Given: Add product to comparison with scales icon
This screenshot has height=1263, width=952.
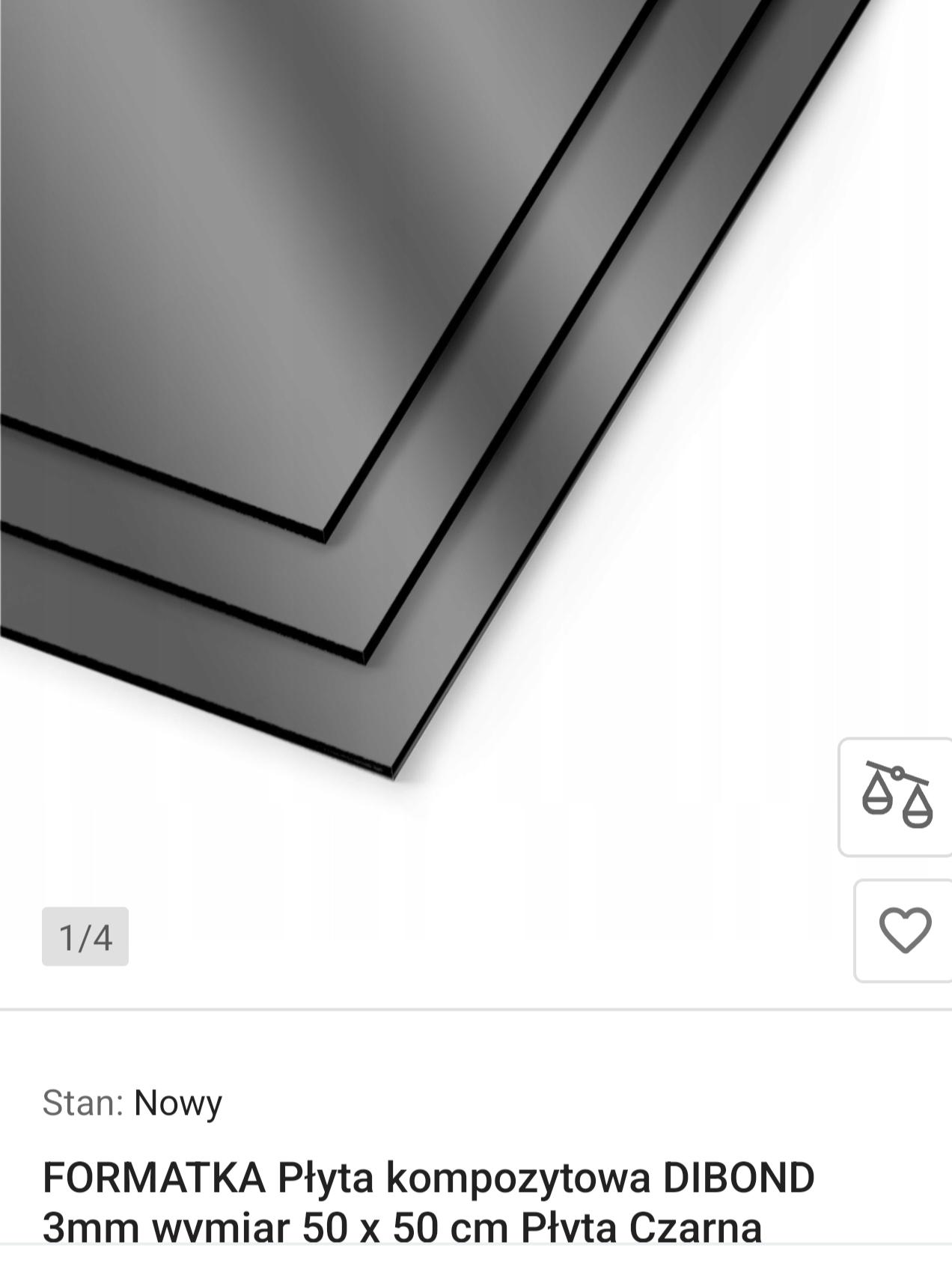Looking at the screenshot, I should pos(897,797).
